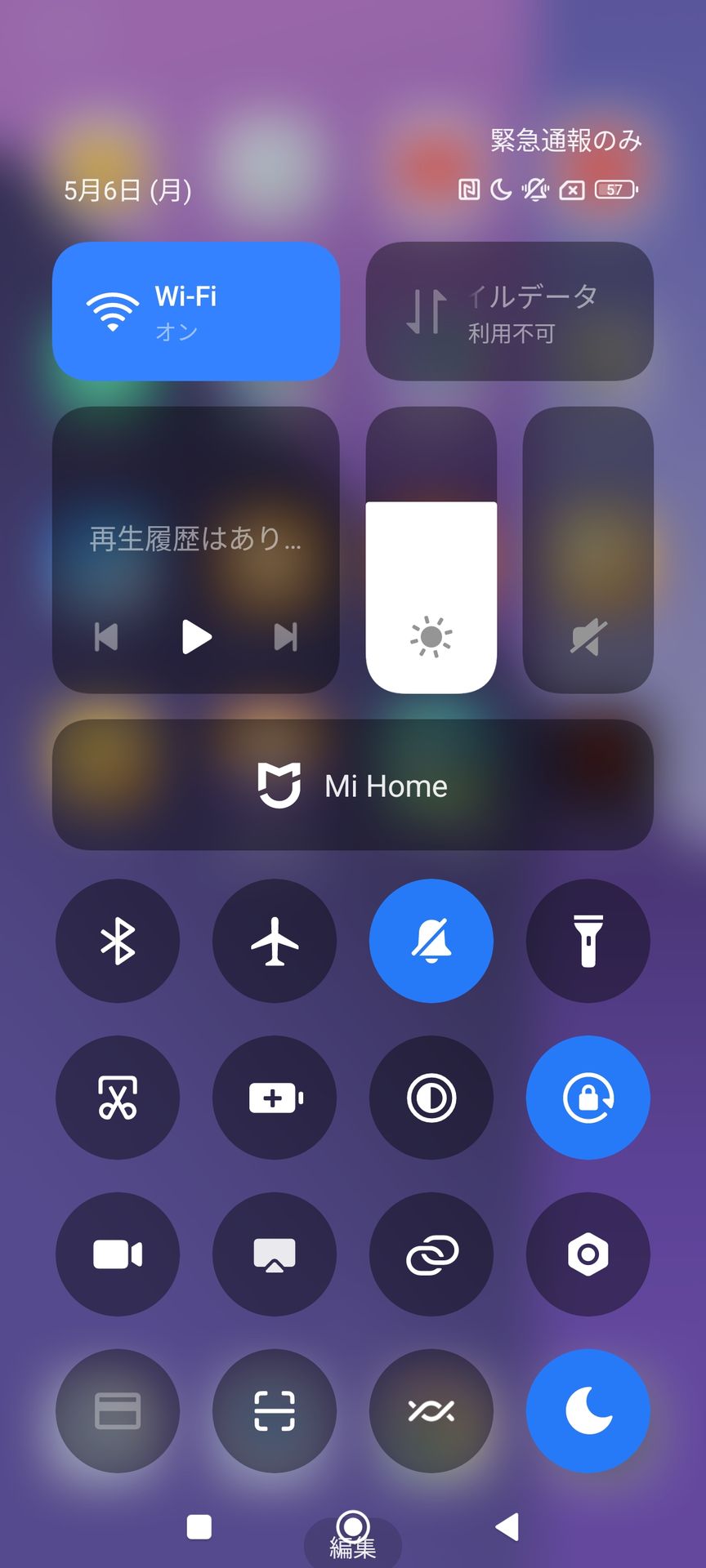Image resolution: width=706 pixels, height=1568 pixels.
Task: Turn off the rotation lock
Action: click(588, 1098)
